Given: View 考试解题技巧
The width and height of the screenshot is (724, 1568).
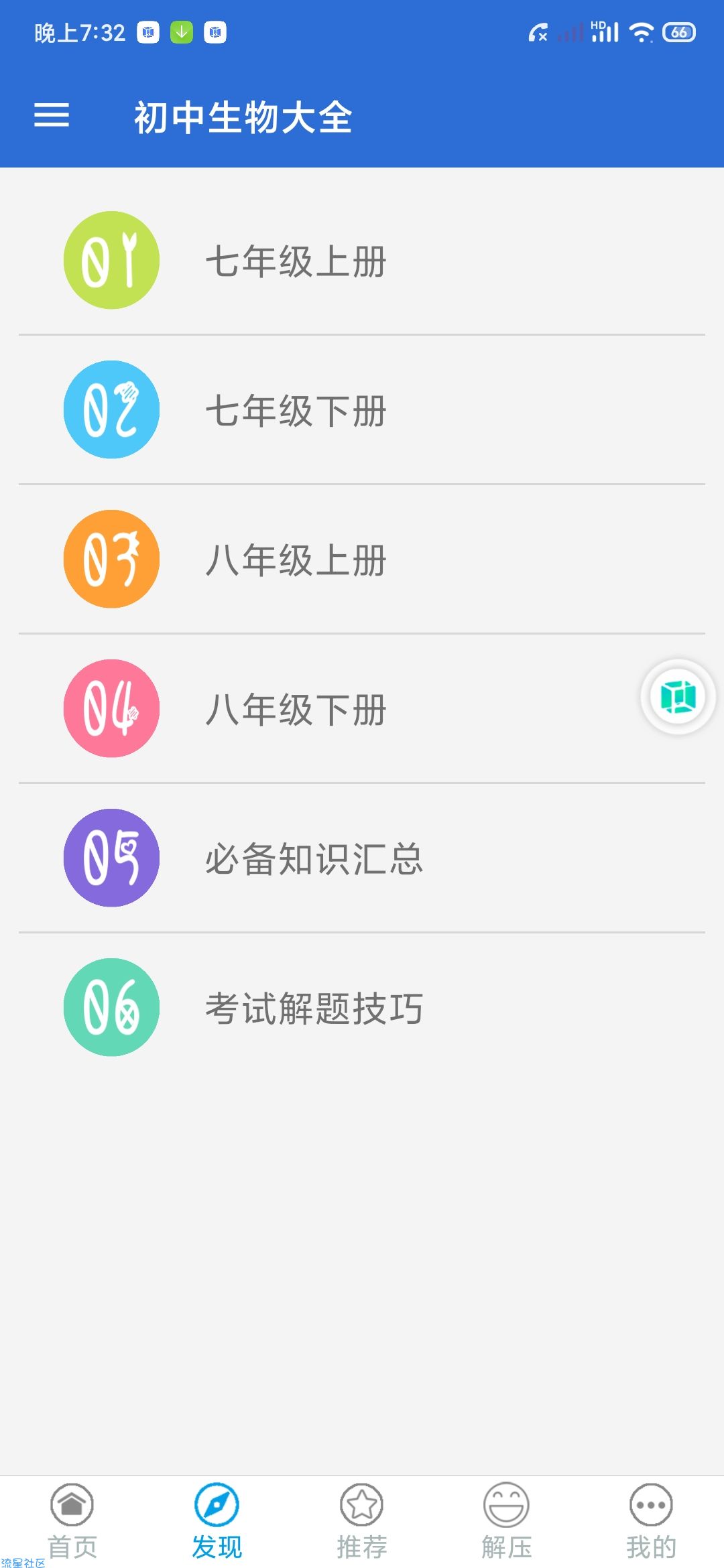Looking at the screenshot, I should click(362, 1008).
